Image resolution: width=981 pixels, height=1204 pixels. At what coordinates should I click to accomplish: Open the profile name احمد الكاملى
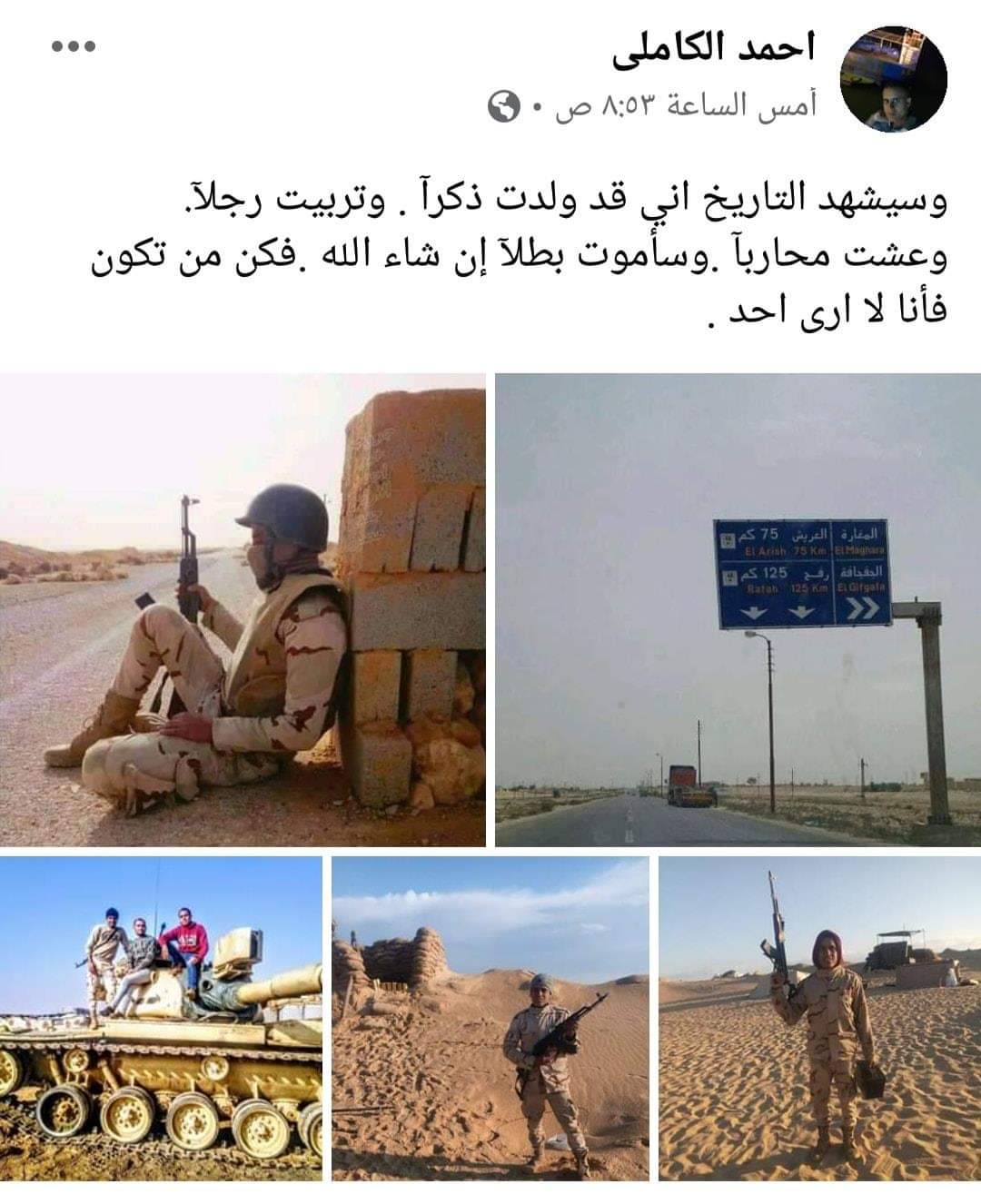[714, 49]
